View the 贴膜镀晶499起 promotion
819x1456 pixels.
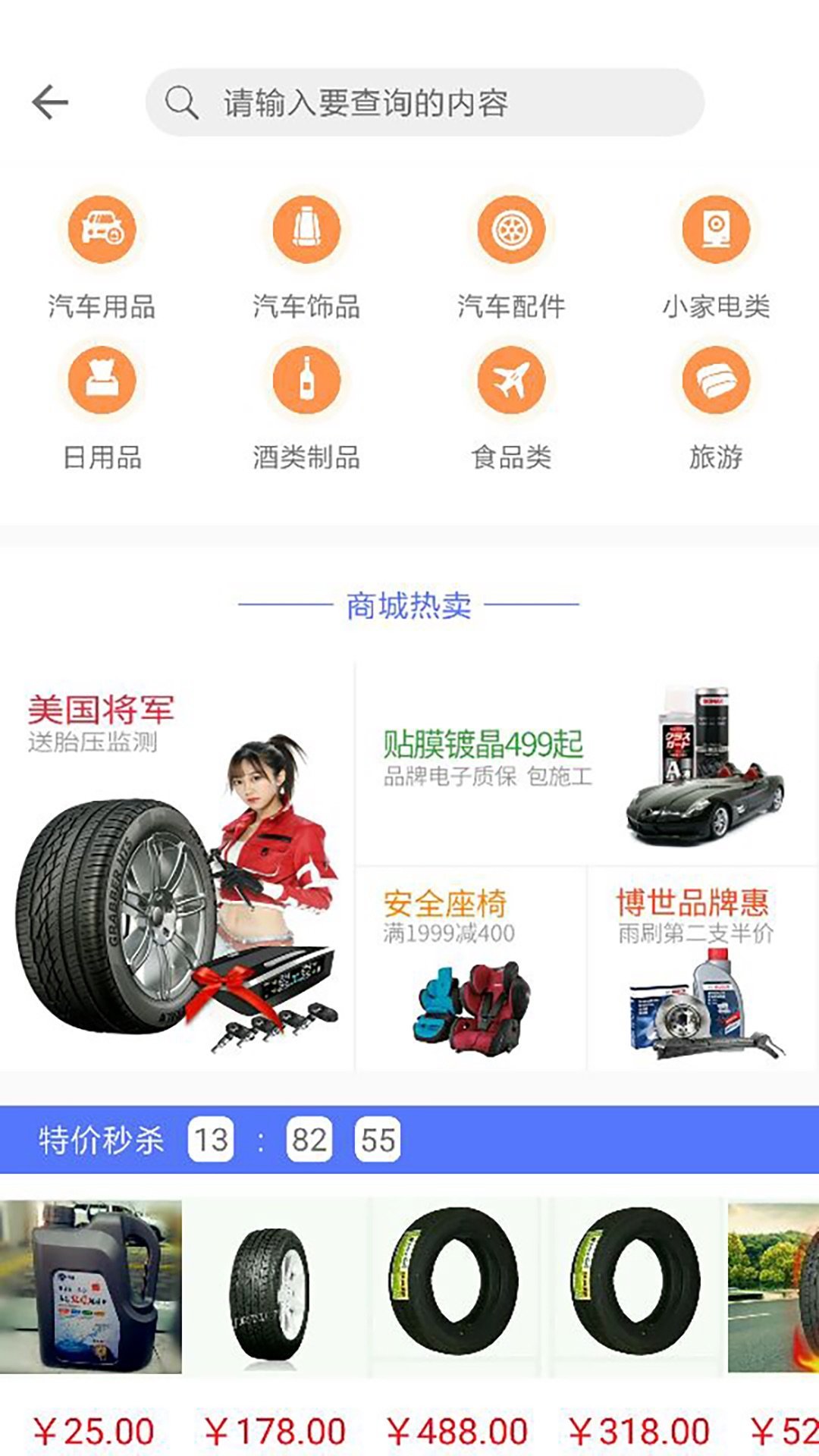coord(585,762)
